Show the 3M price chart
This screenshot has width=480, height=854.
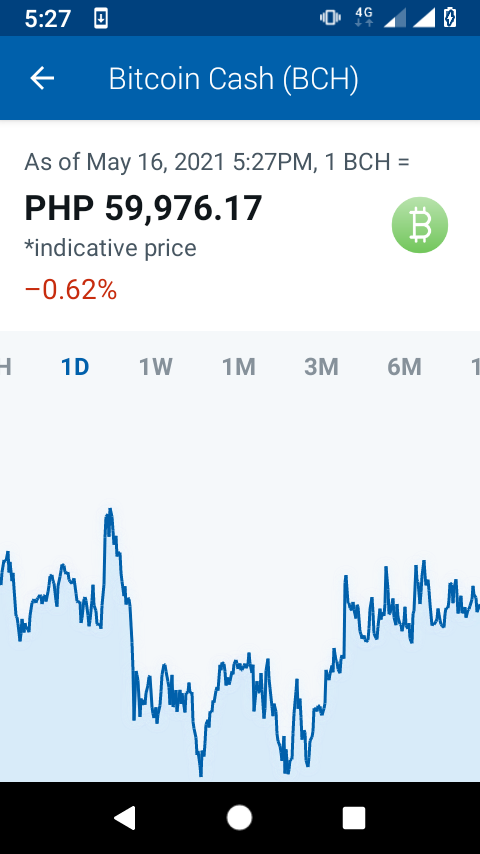(x=321, y=367)
